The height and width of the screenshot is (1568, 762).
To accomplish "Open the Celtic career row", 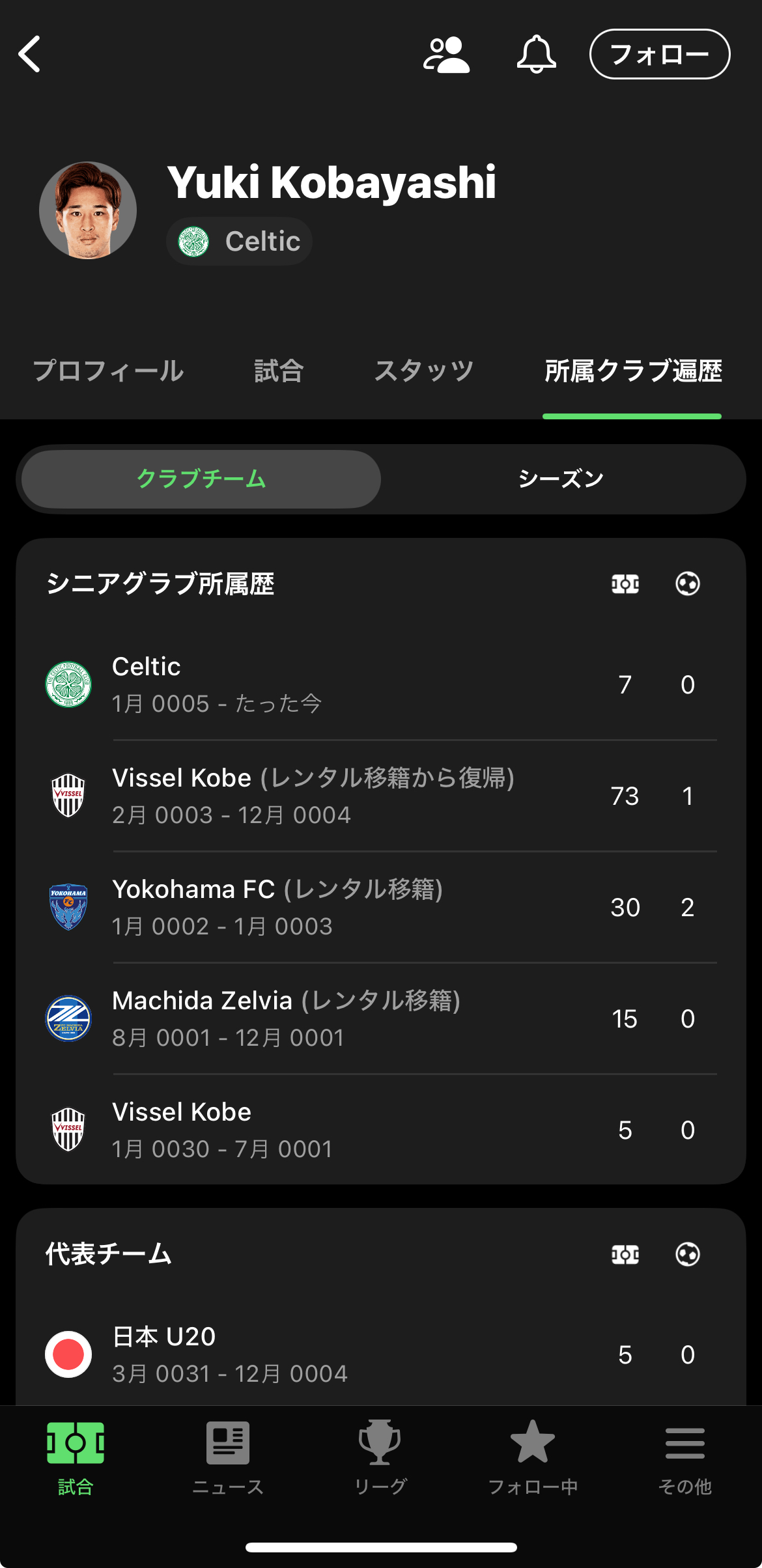I will pos(381,684).
